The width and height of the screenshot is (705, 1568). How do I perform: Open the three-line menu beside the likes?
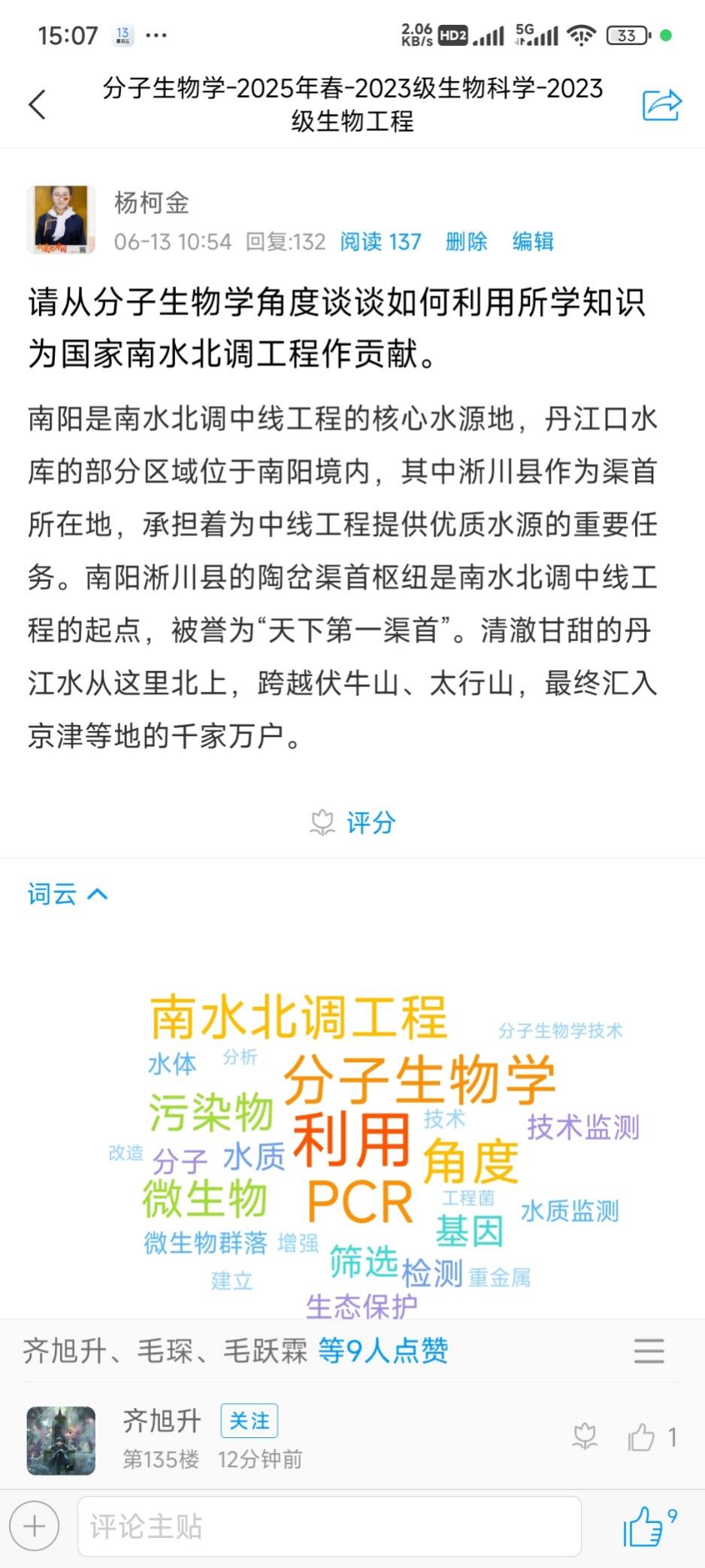(649, 1351)
